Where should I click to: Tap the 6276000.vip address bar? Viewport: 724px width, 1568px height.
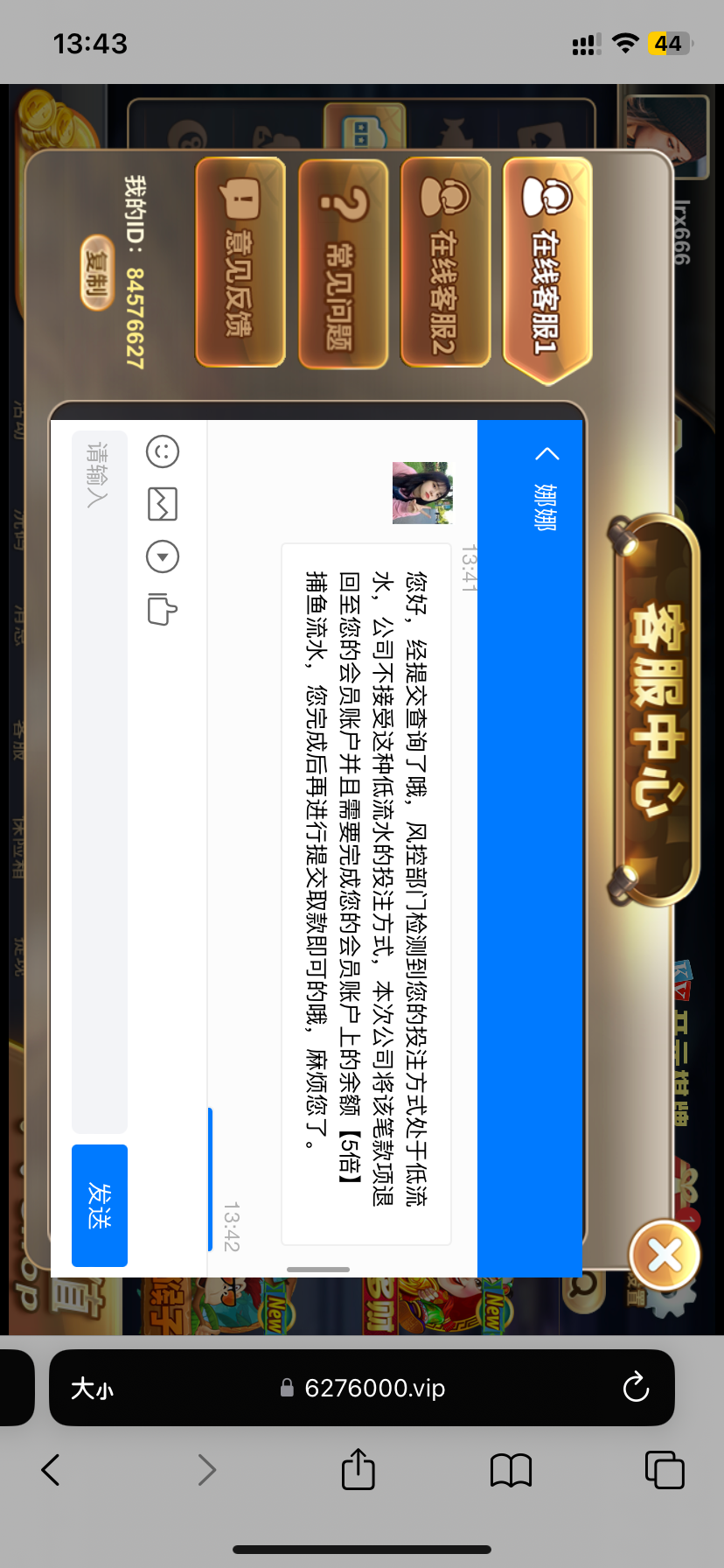click(363, 1388)
